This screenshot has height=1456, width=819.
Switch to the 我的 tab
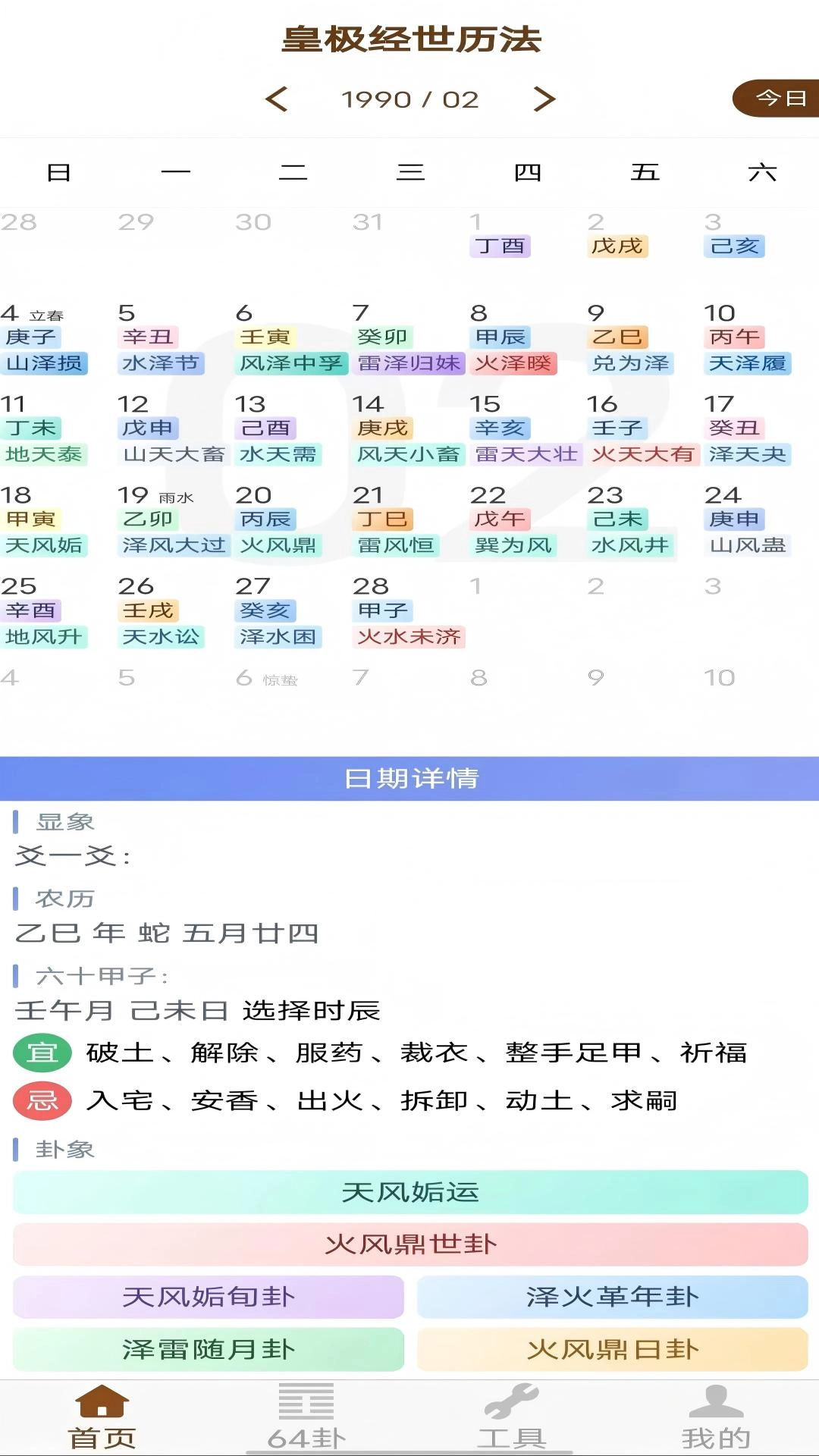coord(716,1417)
